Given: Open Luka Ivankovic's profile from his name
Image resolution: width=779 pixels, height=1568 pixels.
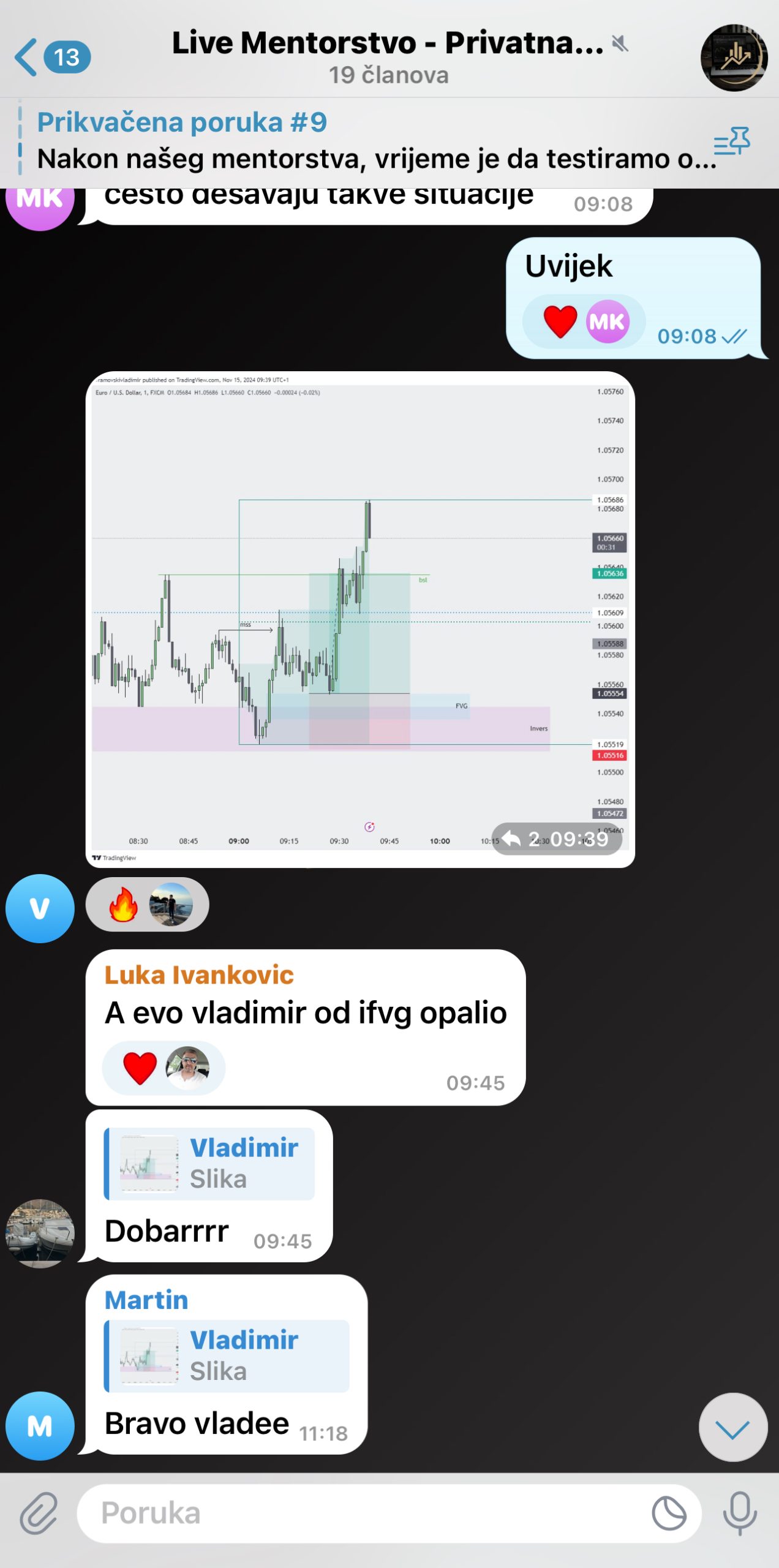Looking at the screenshot, I should (x=198, y=975).
